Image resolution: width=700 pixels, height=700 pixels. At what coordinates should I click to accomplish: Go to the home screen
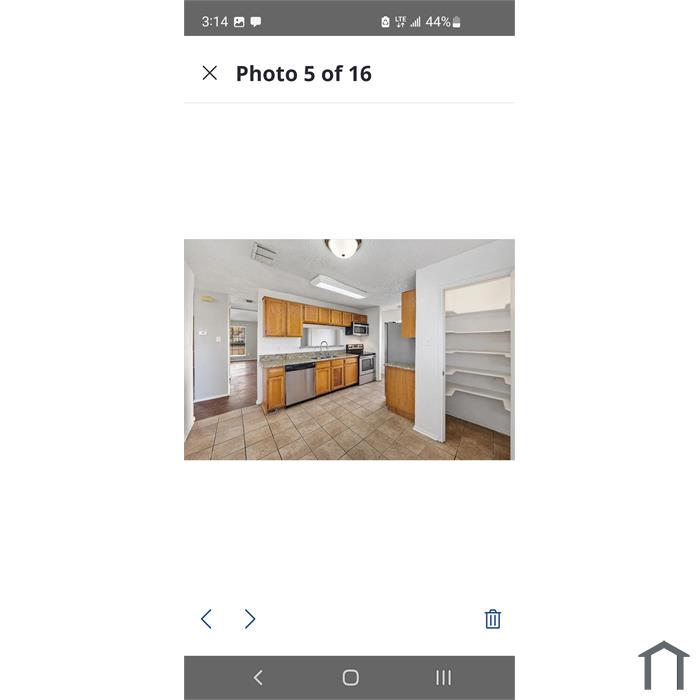[x=350, y=677]
